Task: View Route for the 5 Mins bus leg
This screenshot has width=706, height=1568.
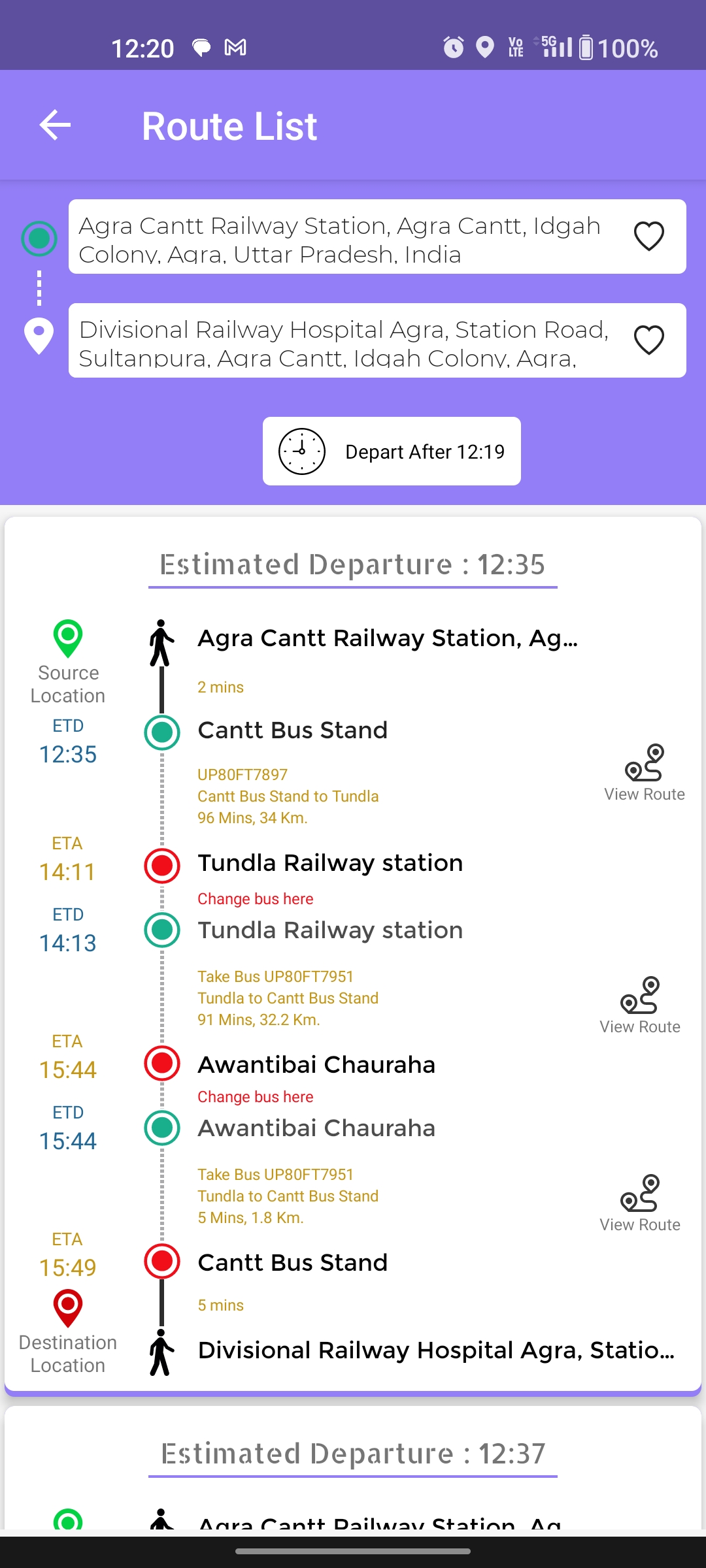Action: click(x=640, y=1204)
